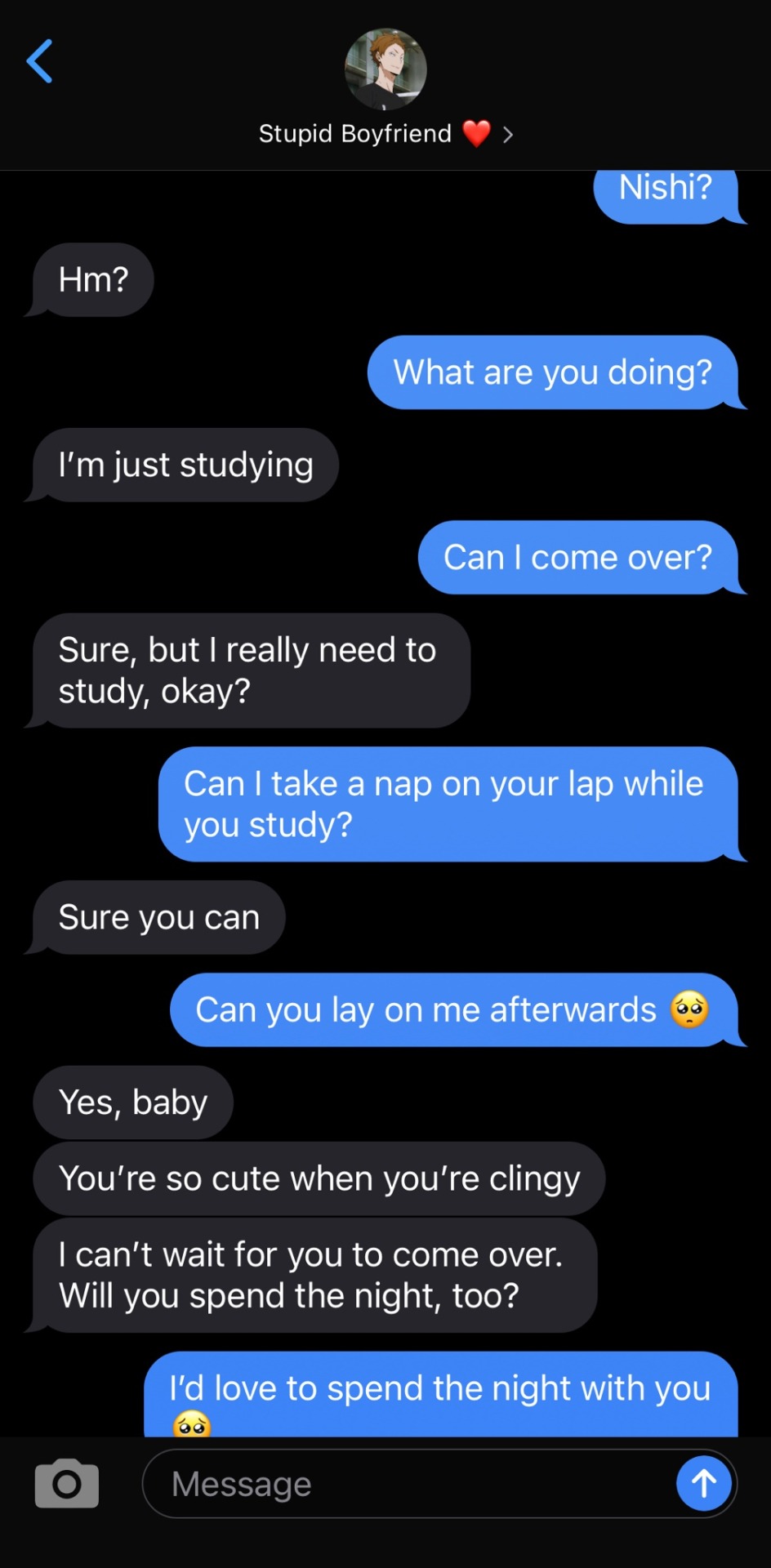Go back to the conversations list
771x1568 pixels.
point(39,61)
